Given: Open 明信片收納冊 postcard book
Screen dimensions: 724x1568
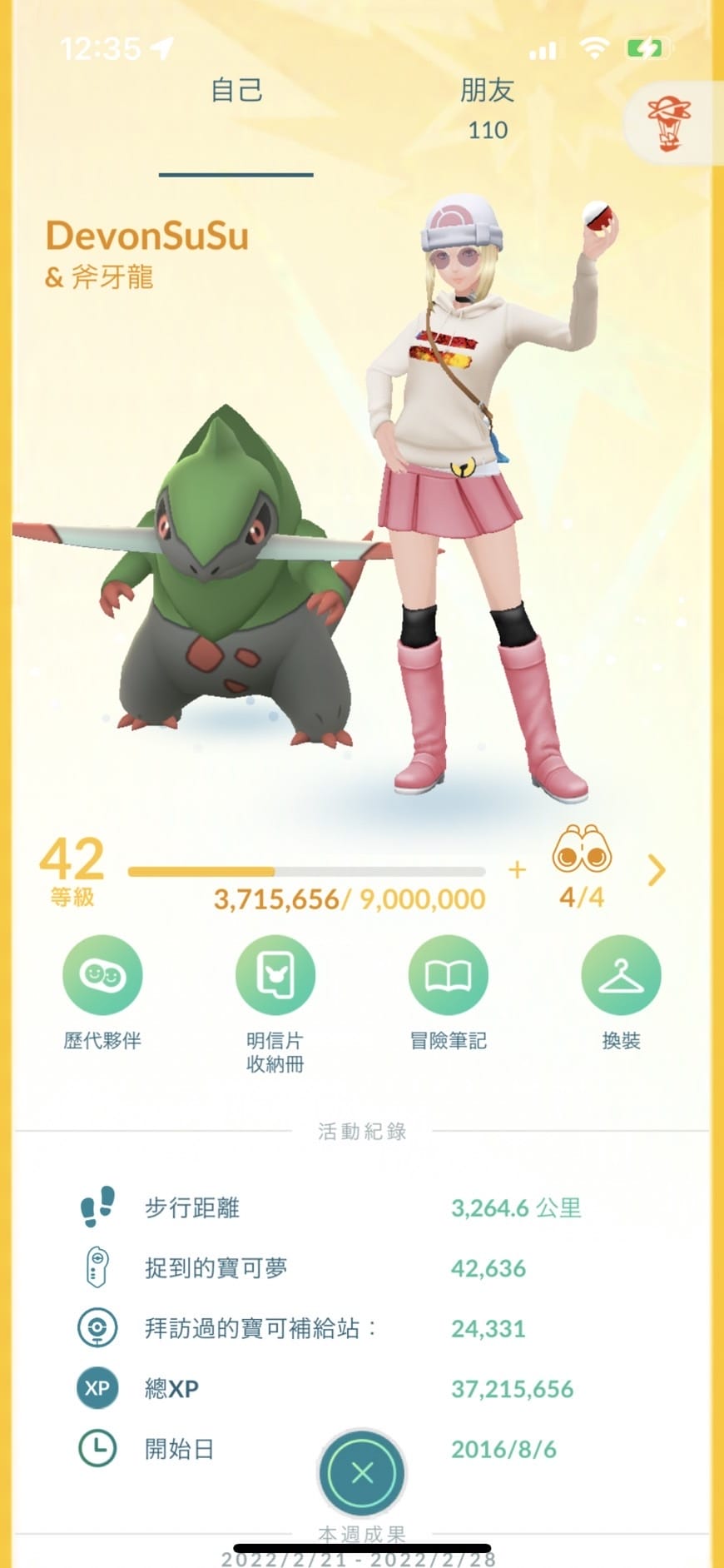Looking at the screenshot, I should pyautogui.click(x=275, y=975).
